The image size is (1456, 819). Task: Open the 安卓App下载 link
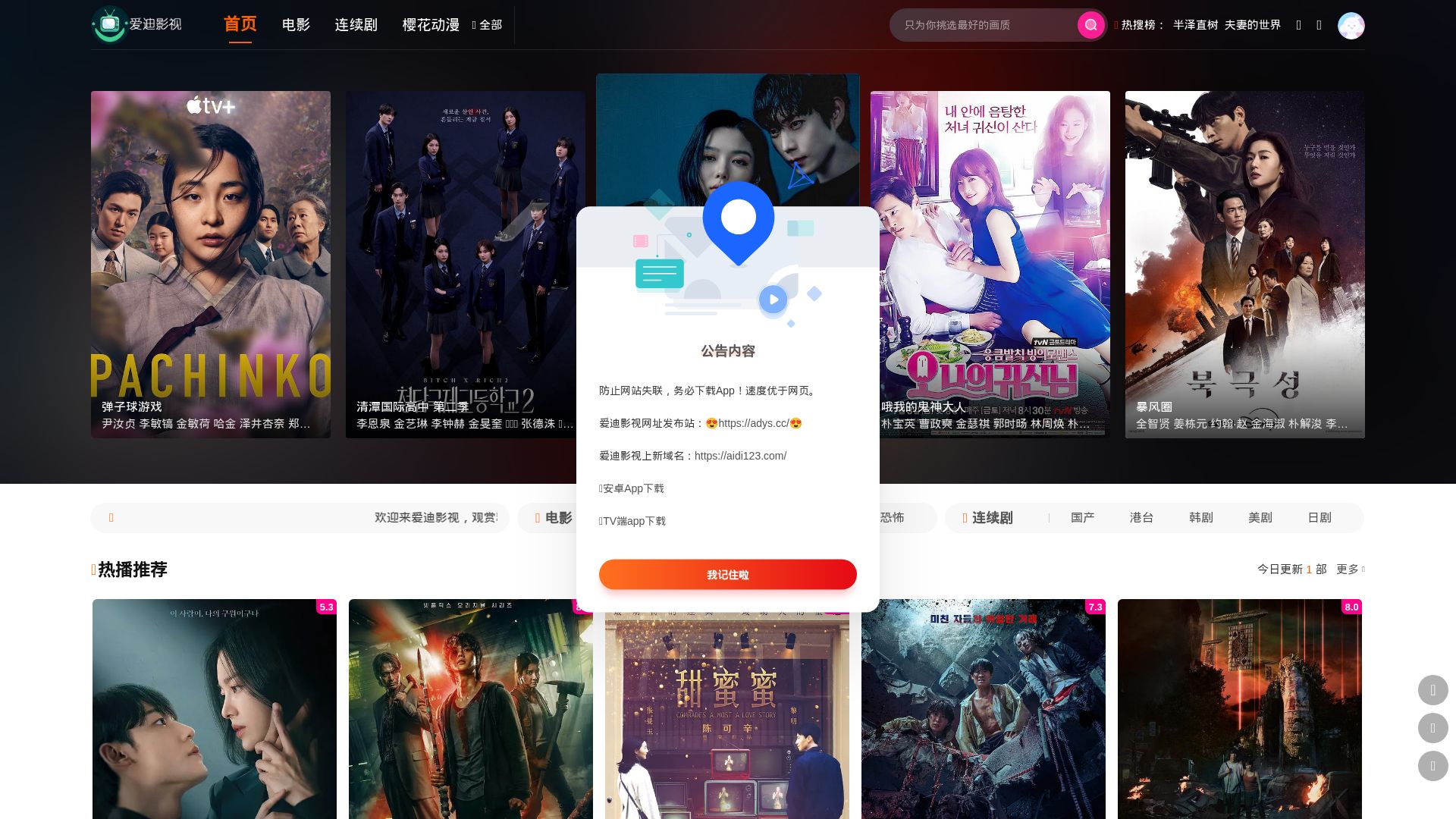[x=632, y=488]
